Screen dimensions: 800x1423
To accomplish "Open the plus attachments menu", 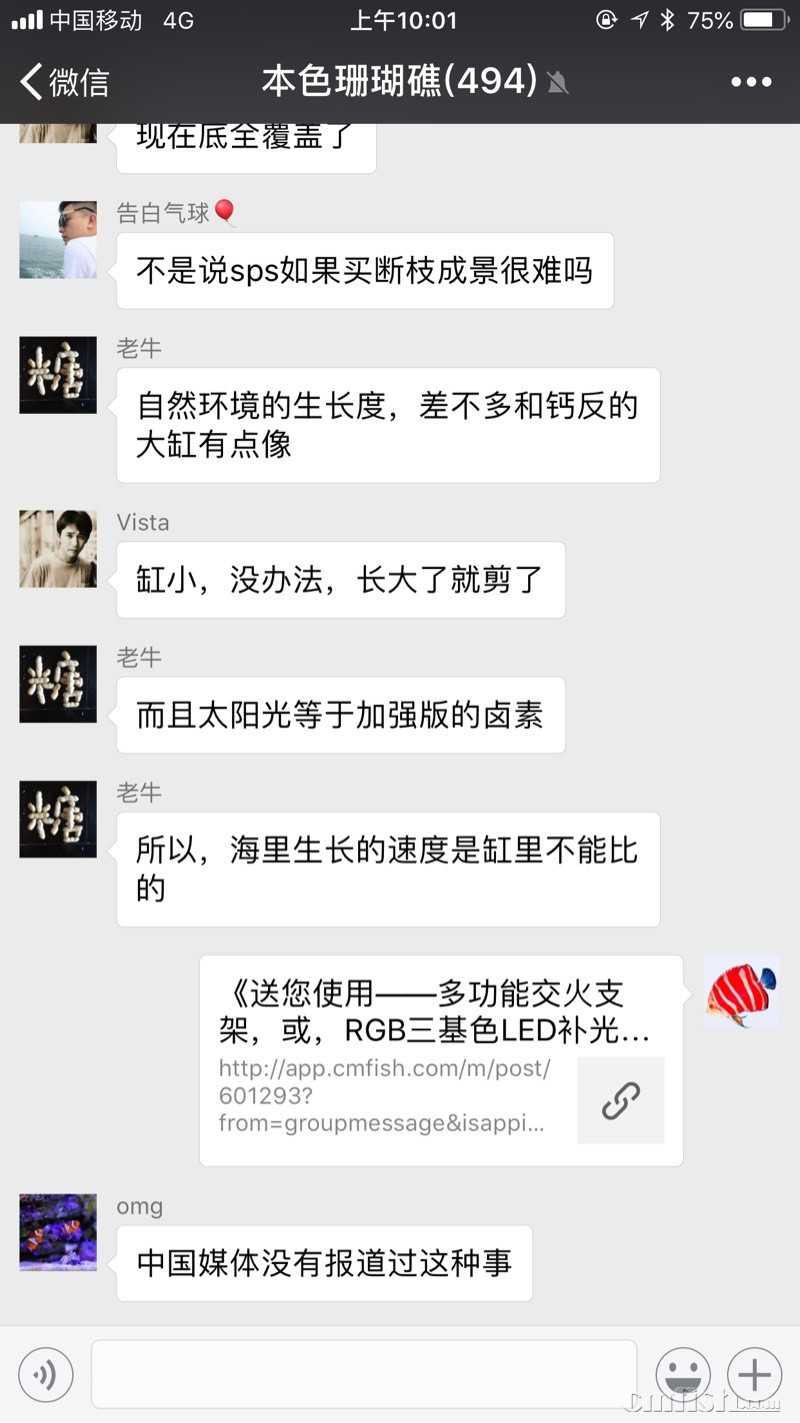I will point(754,1374).
